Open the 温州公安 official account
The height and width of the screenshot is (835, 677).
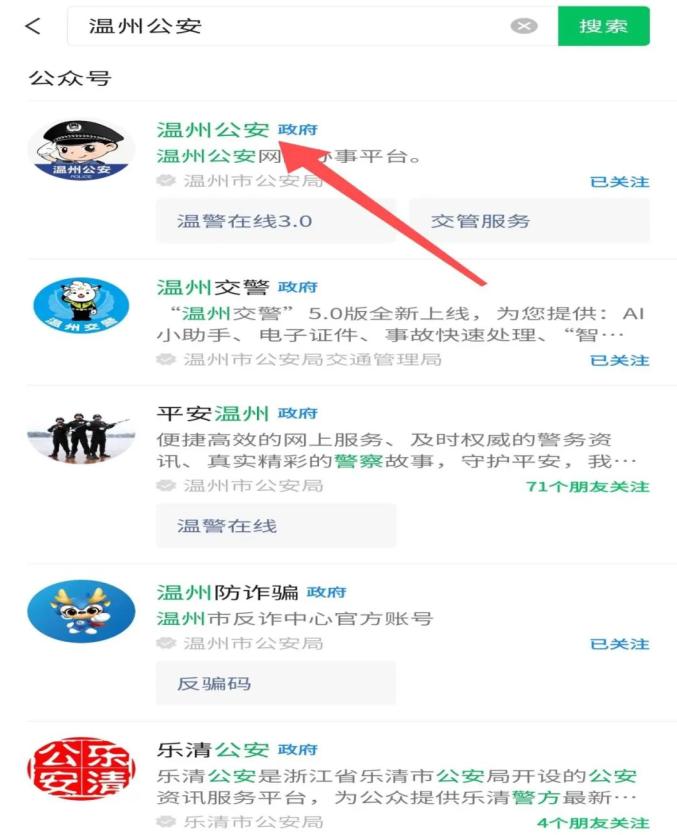213,130
